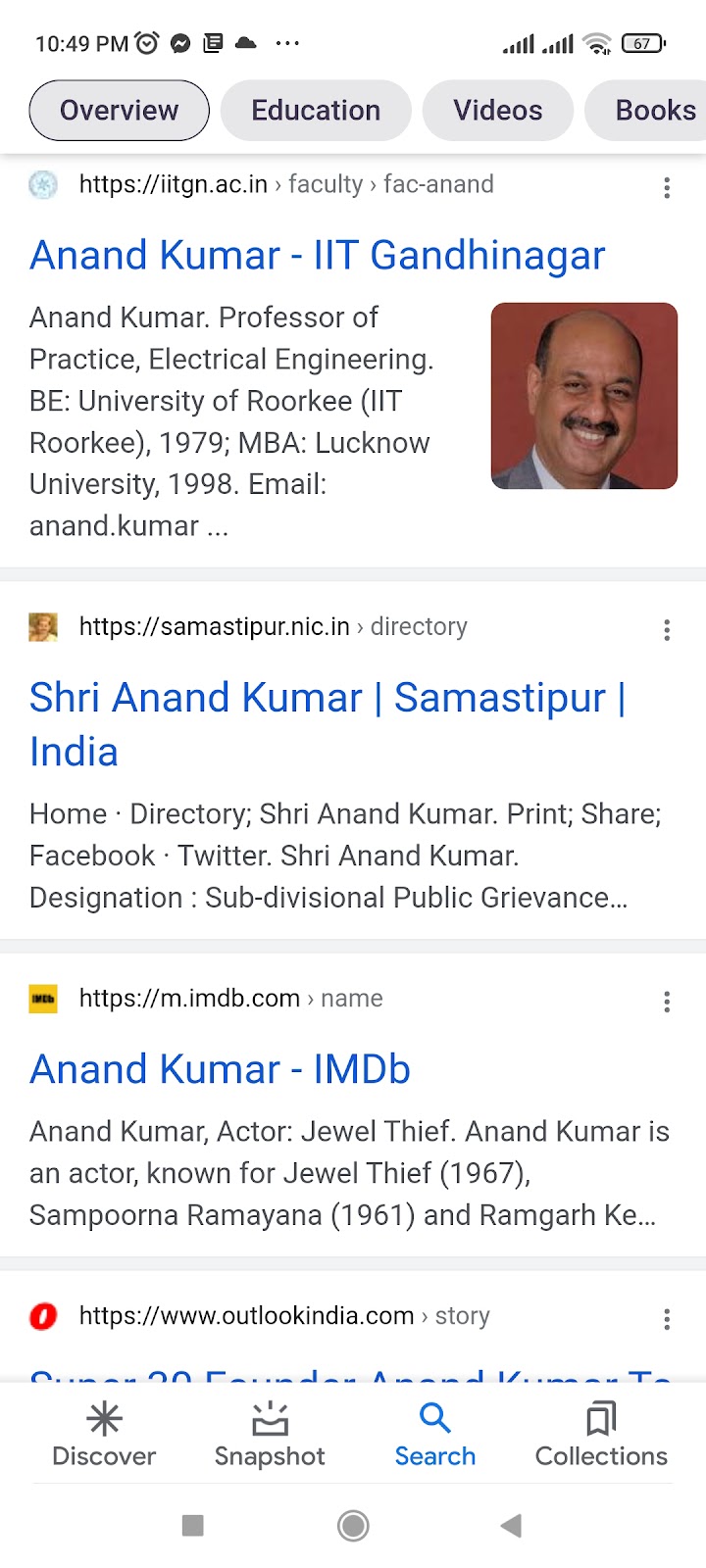
Task: Open Anand Kumar - IIT Gandhinagar result
Action: point(317,256)
